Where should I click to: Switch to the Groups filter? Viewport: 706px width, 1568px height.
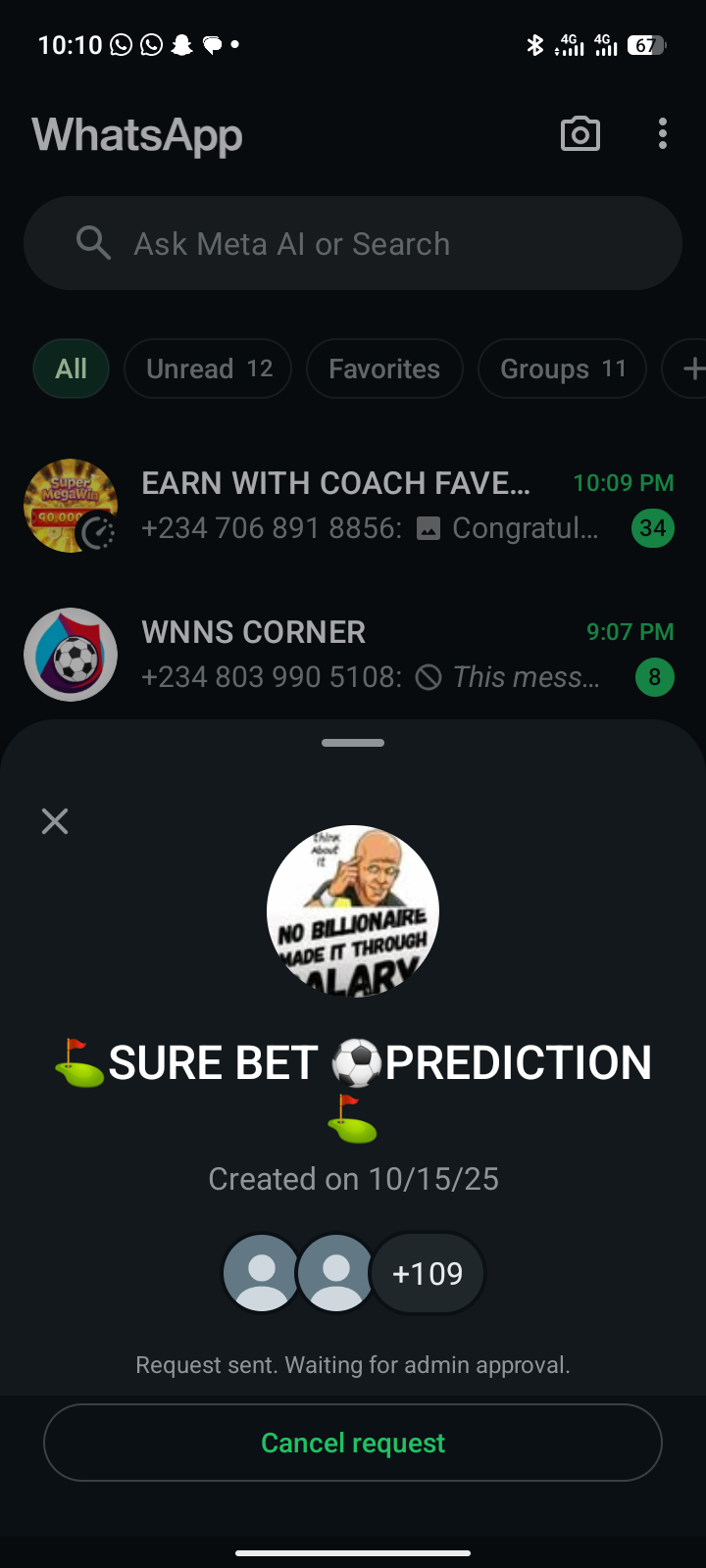point(562,368)
